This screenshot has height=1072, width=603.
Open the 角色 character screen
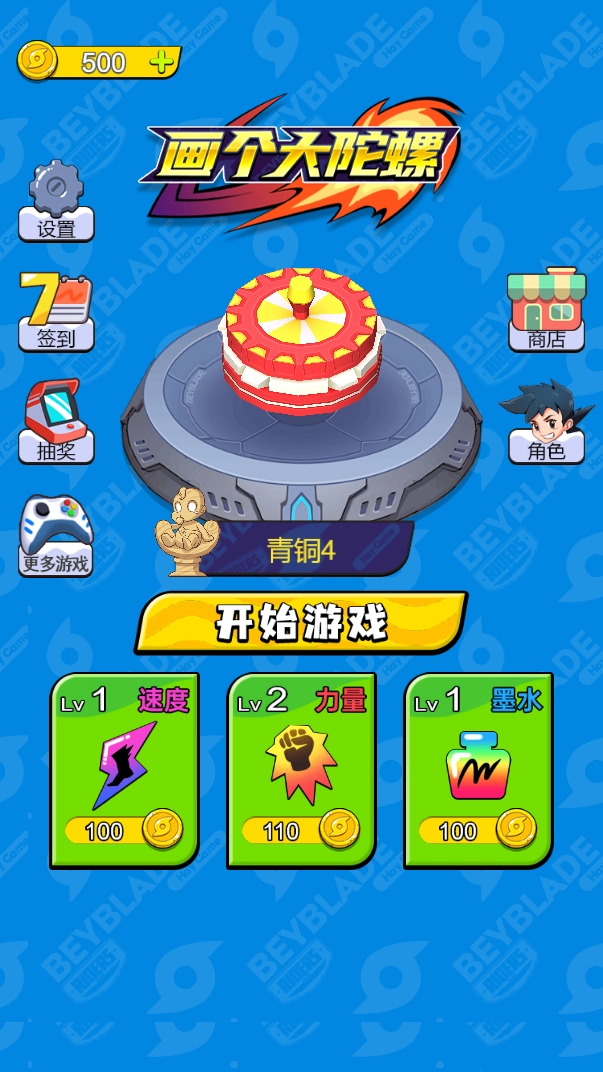pyautogui.click(x=545, y=422)
